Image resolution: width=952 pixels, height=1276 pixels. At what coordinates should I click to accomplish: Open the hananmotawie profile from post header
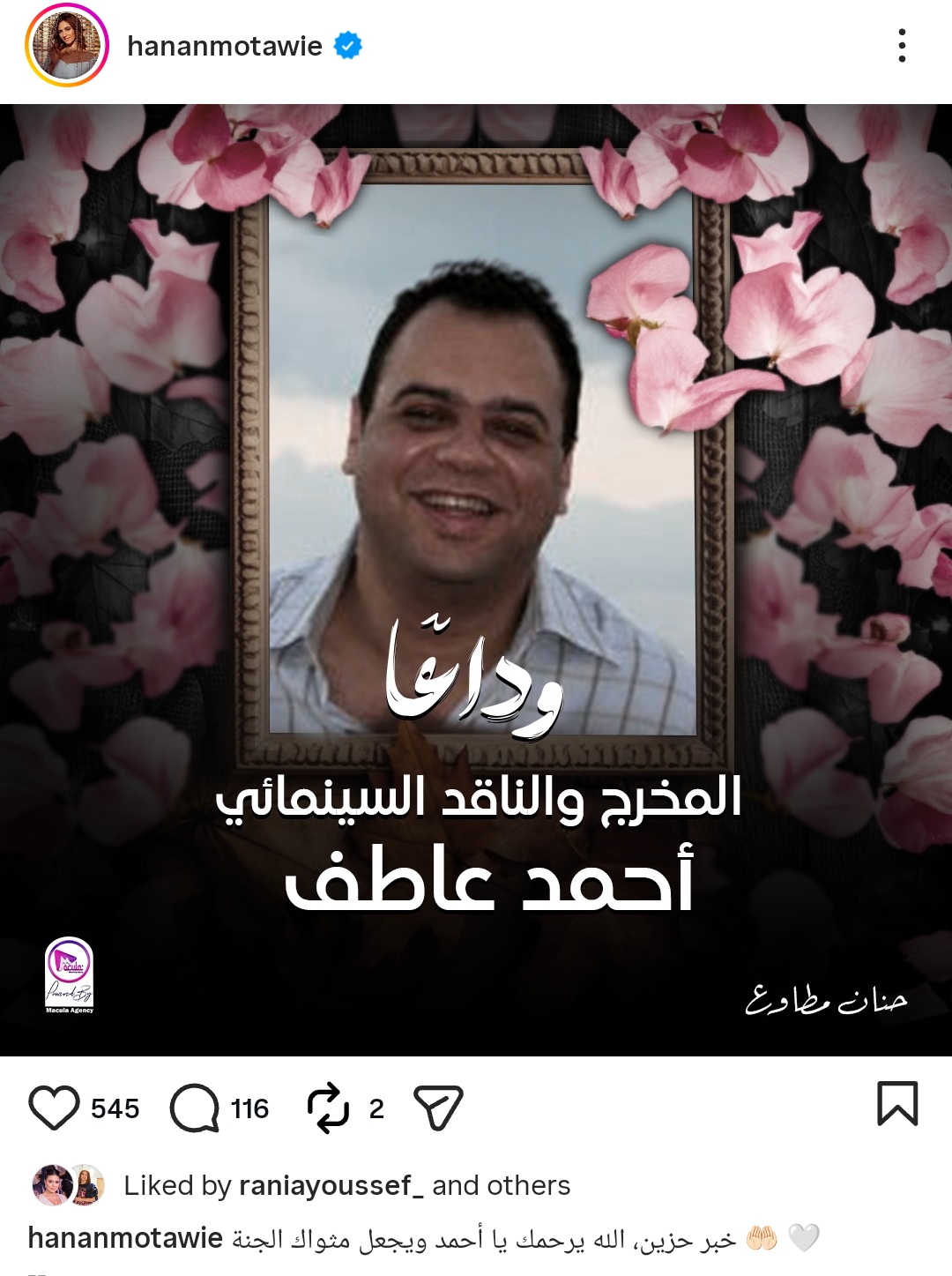224,46
